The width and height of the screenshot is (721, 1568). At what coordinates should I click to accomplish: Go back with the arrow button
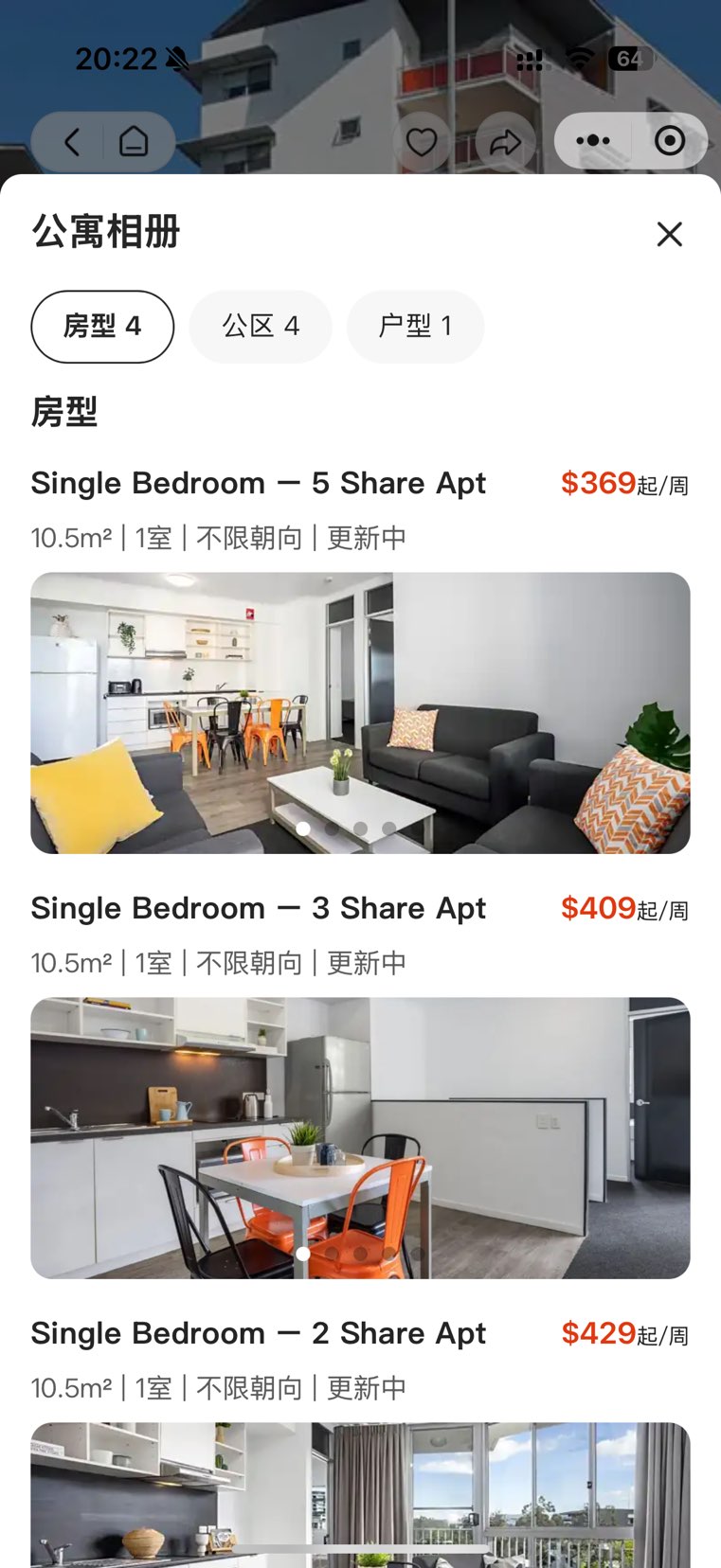tap(72, 142)
